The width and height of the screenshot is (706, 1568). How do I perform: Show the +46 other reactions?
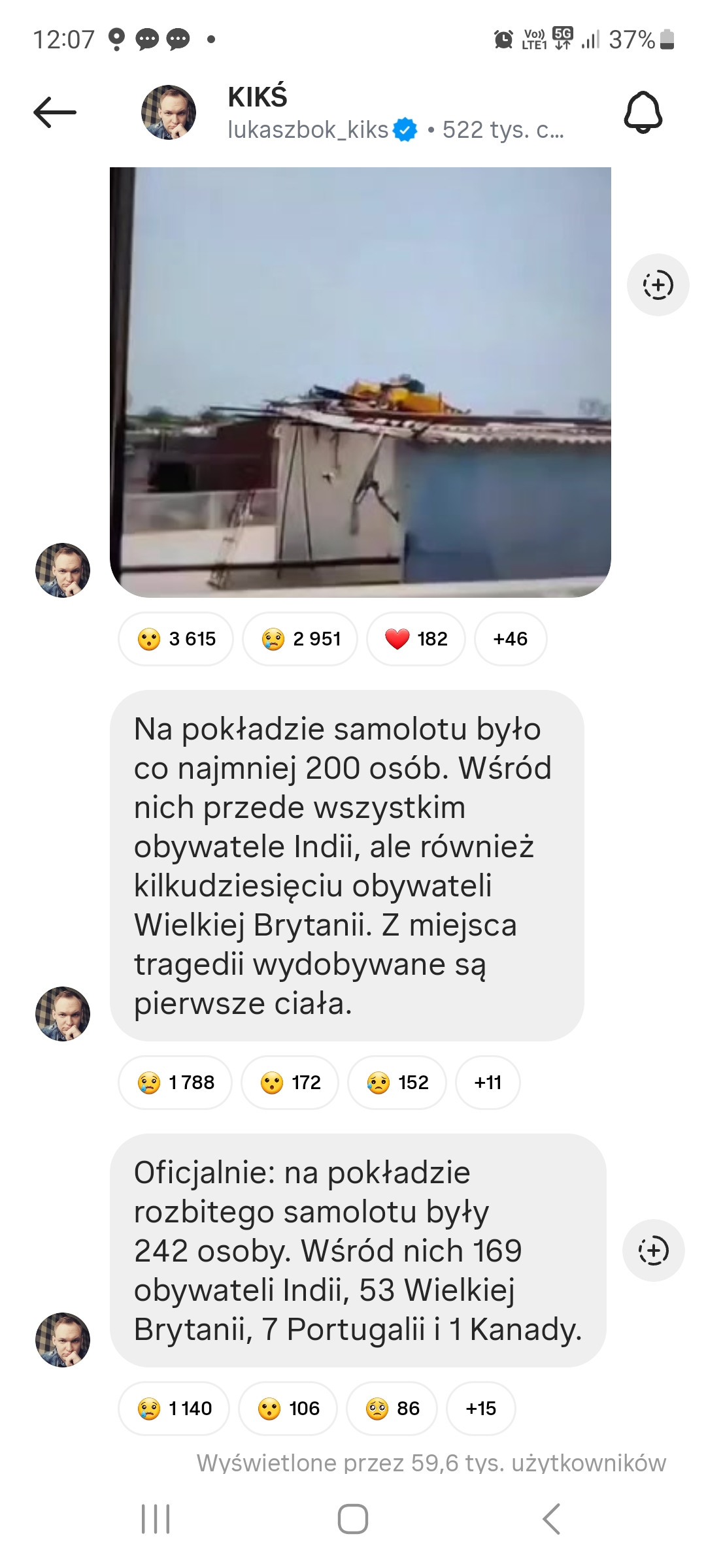pyautogui.click(x=511, y=639)
